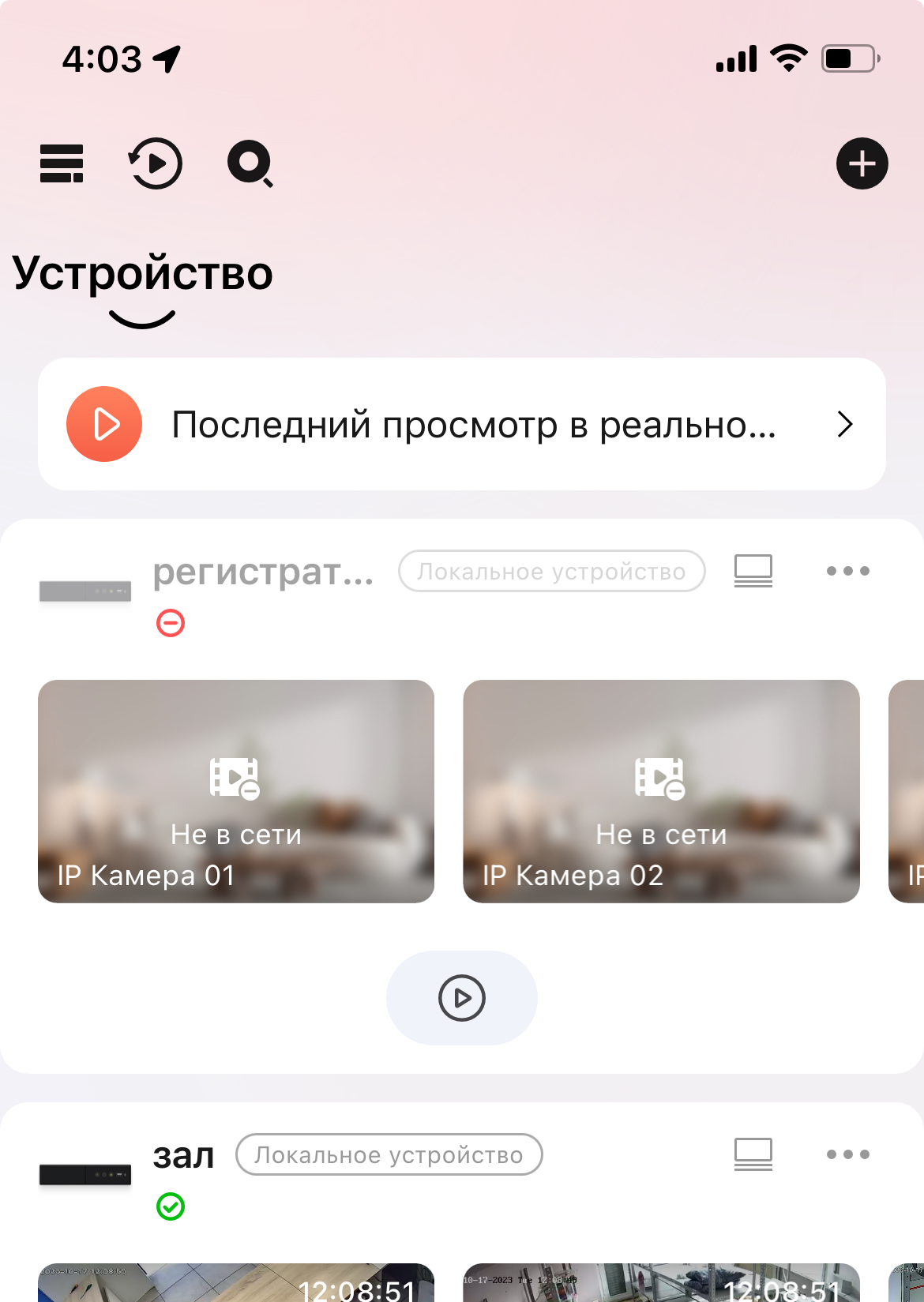
Task: Tap the search magnifier icon
Action: [x=250, y=163]
